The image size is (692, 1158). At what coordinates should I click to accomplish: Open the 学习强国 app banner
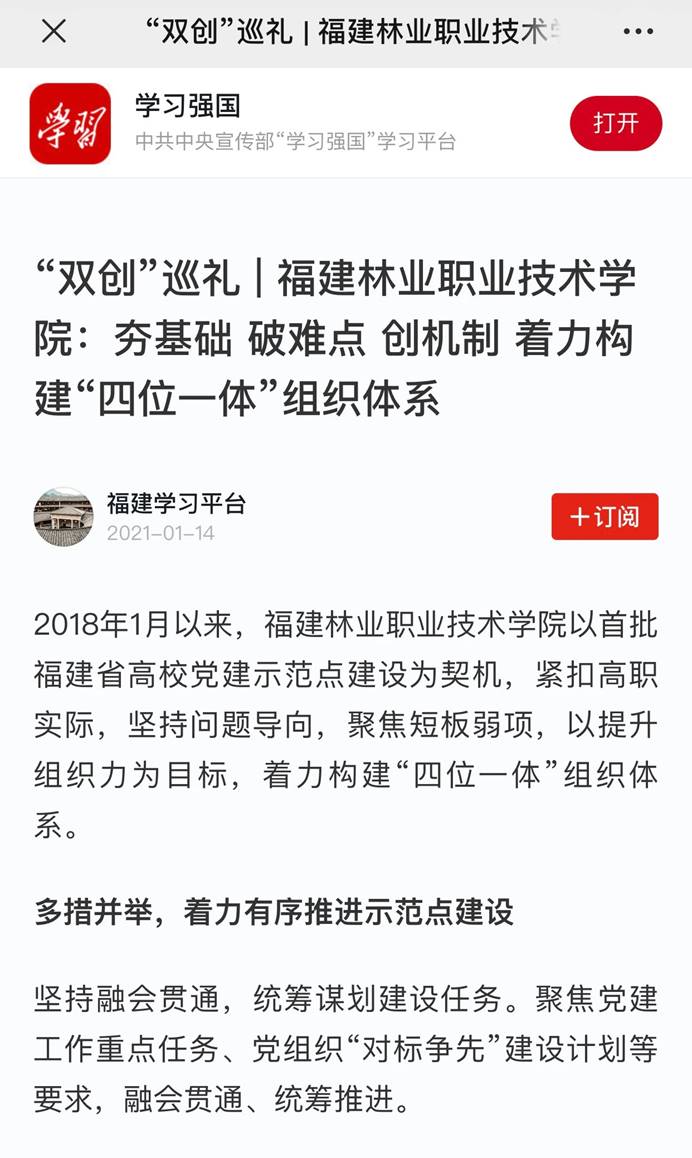(295, 123)
